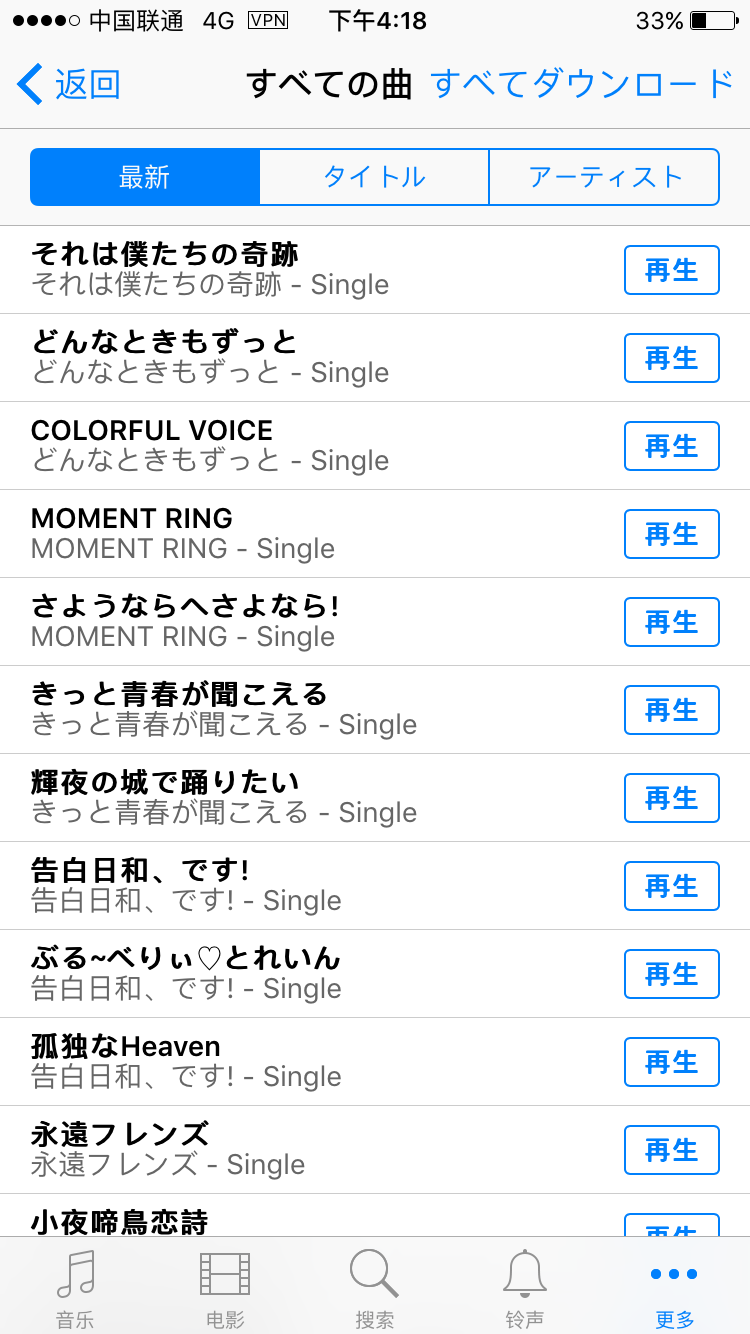Select the きっと青春が聞こえる song row
Image resolution: width=750 pixels, height=1334 pixels.
pyautogui.click(x=300, y=710)
